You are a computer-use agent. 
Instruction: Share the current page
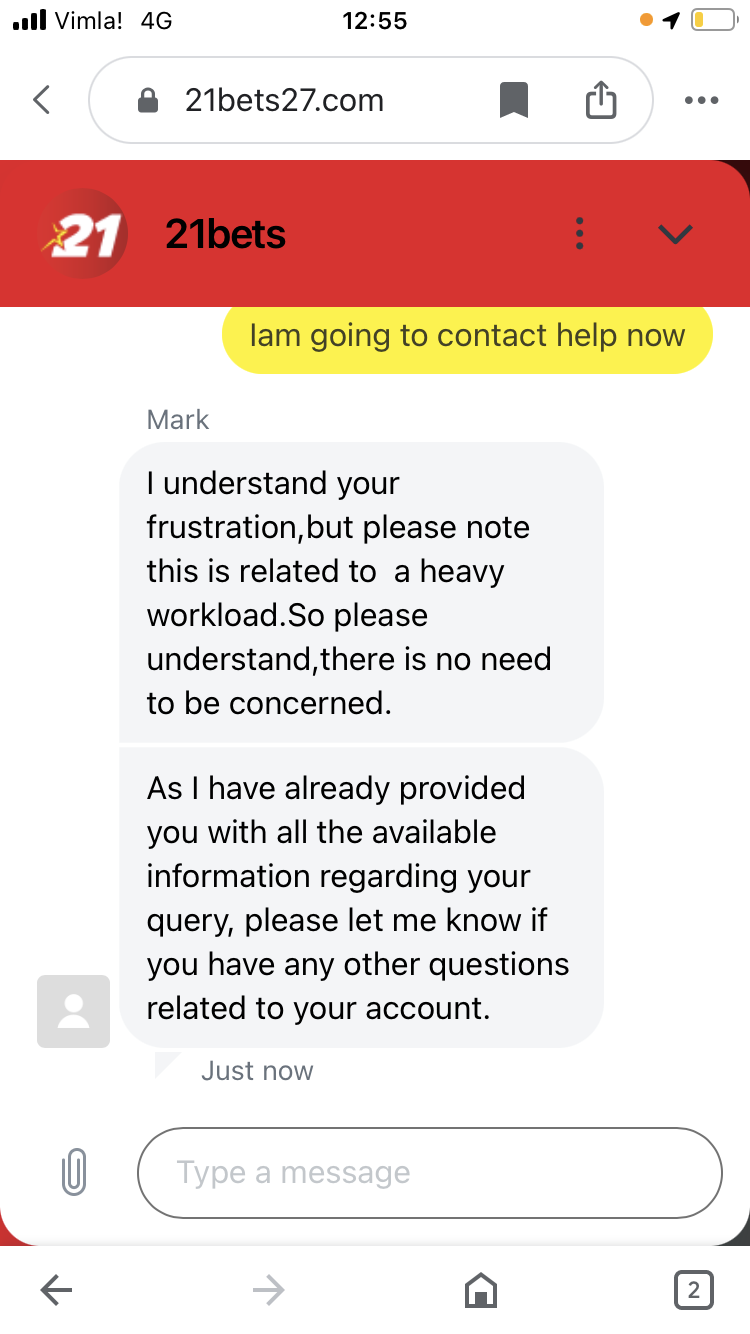coord(600,100)
